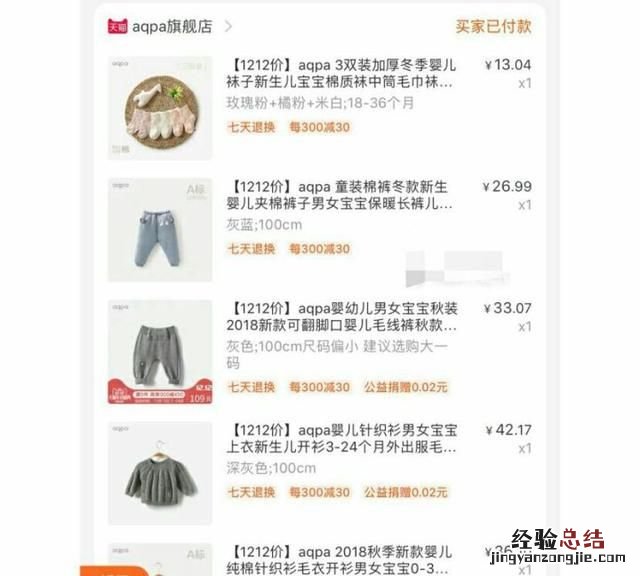View the dark grey knit cardigan image

(x=160, y=474)
